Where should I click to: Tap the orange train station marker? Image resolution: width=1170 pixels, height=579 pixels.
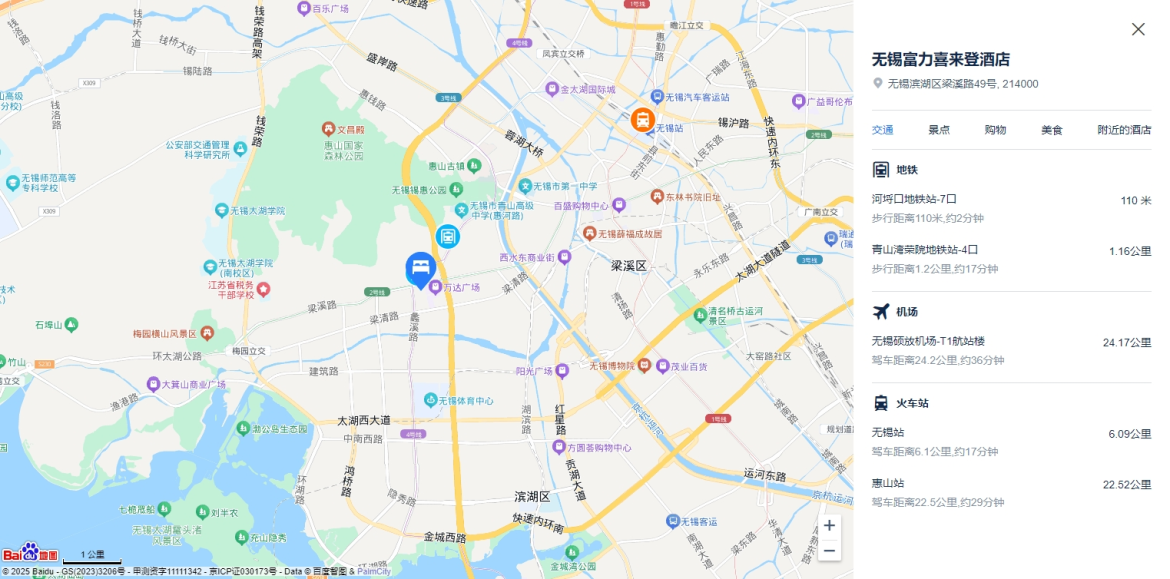[642, 119]
